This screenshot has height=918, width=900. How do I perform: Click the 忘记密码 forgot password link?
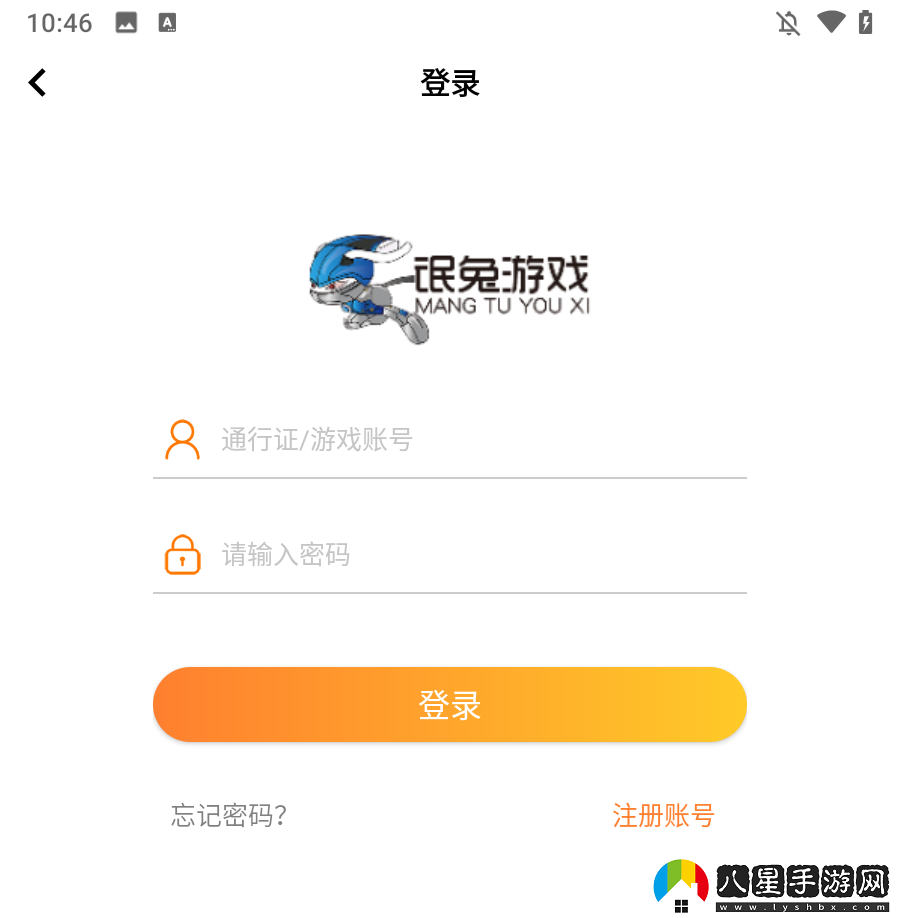coord(228,816)
